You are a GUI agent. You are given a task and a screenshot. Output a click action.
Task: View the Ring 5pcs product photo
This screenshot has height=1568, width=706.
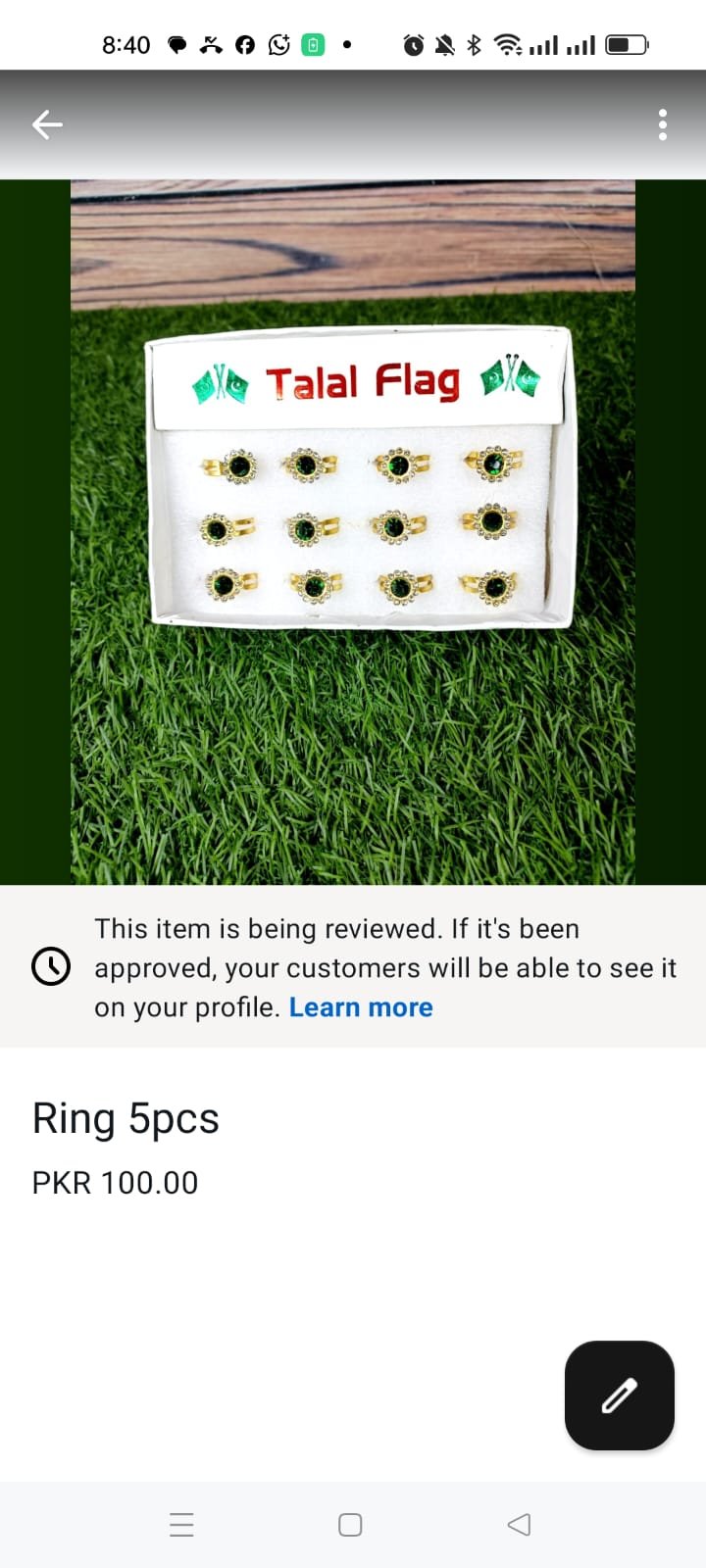pyautogui.click(x=353, y=532)
